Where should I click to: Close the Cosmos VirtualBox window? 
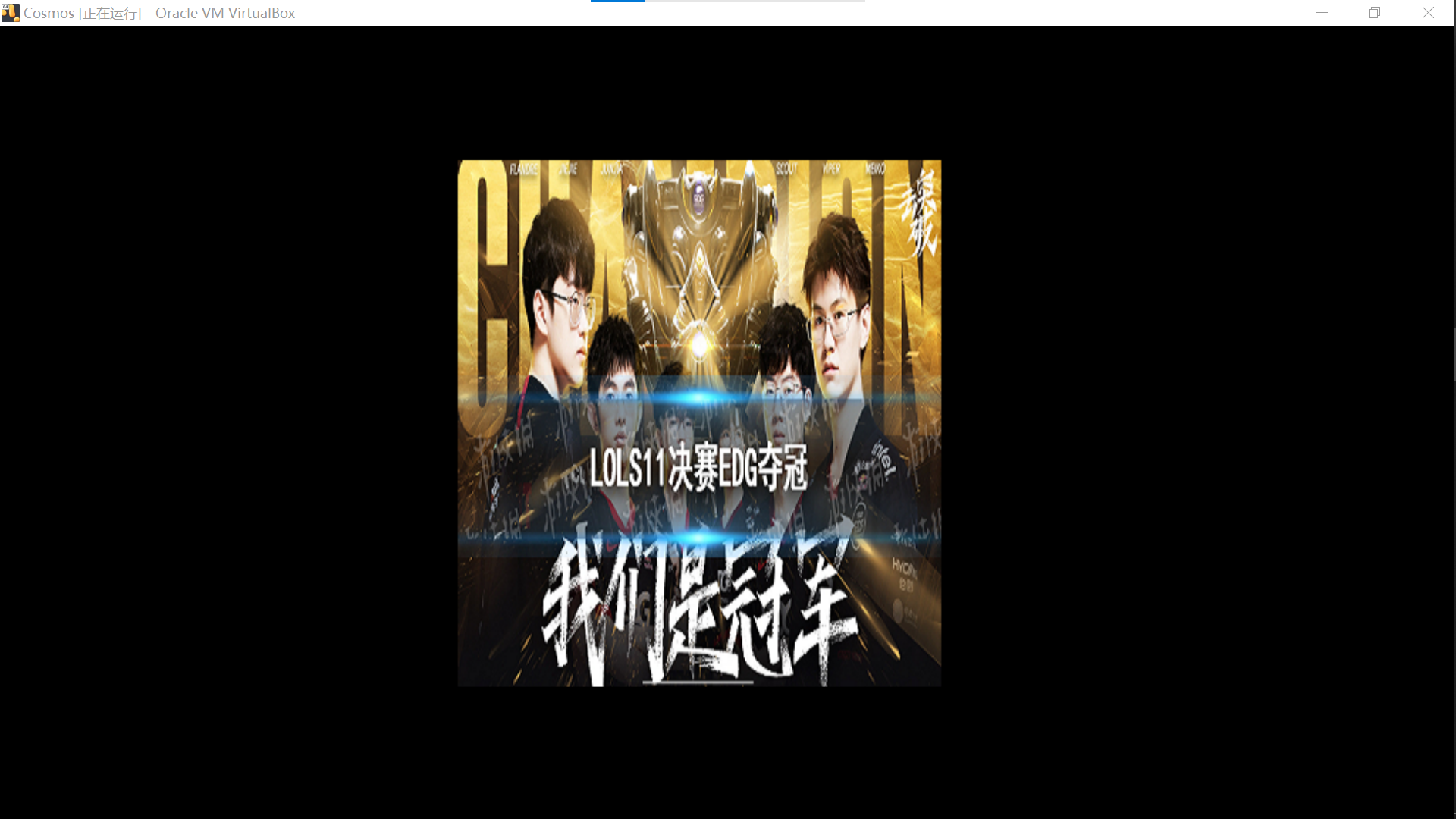(x=1428, y=13)
